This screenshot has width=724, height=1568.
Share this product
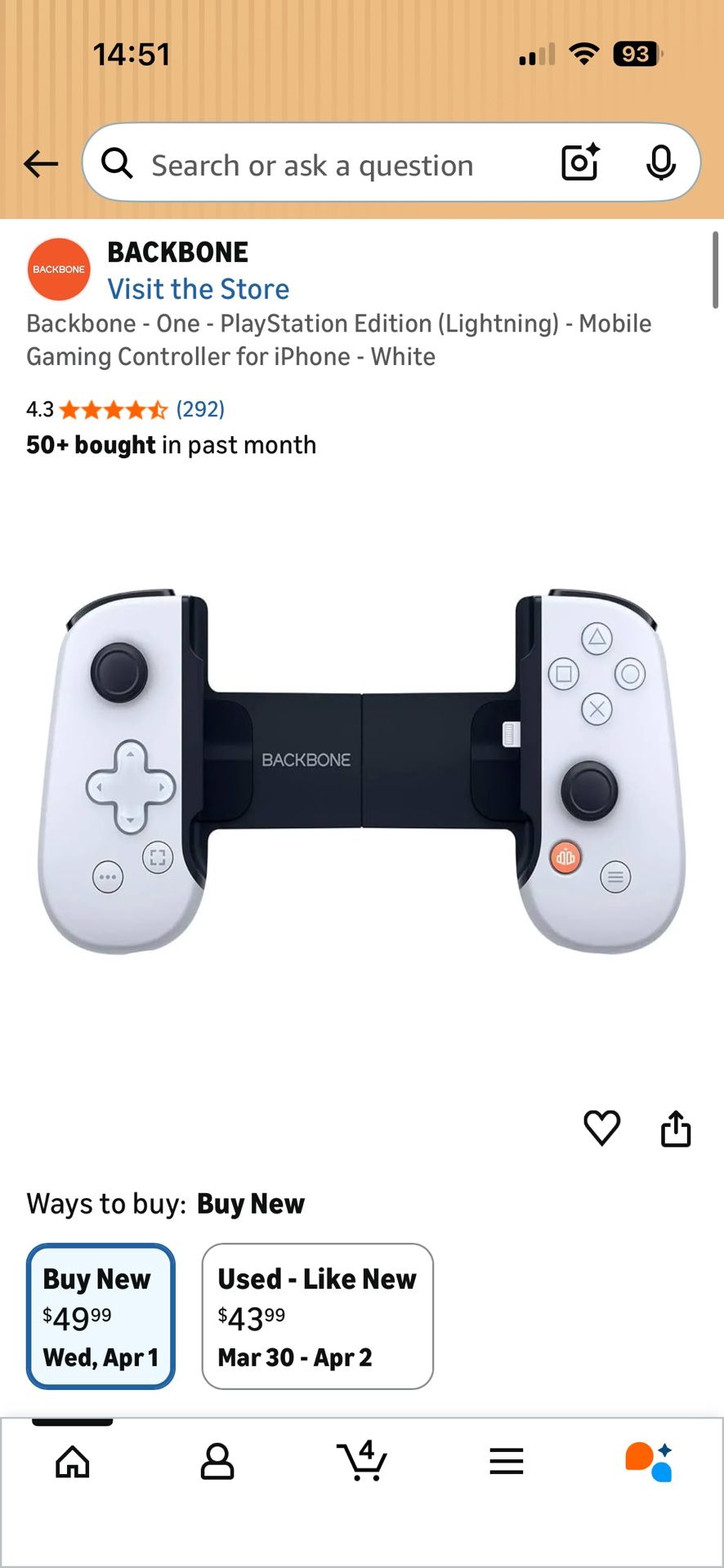[675, 1129]
